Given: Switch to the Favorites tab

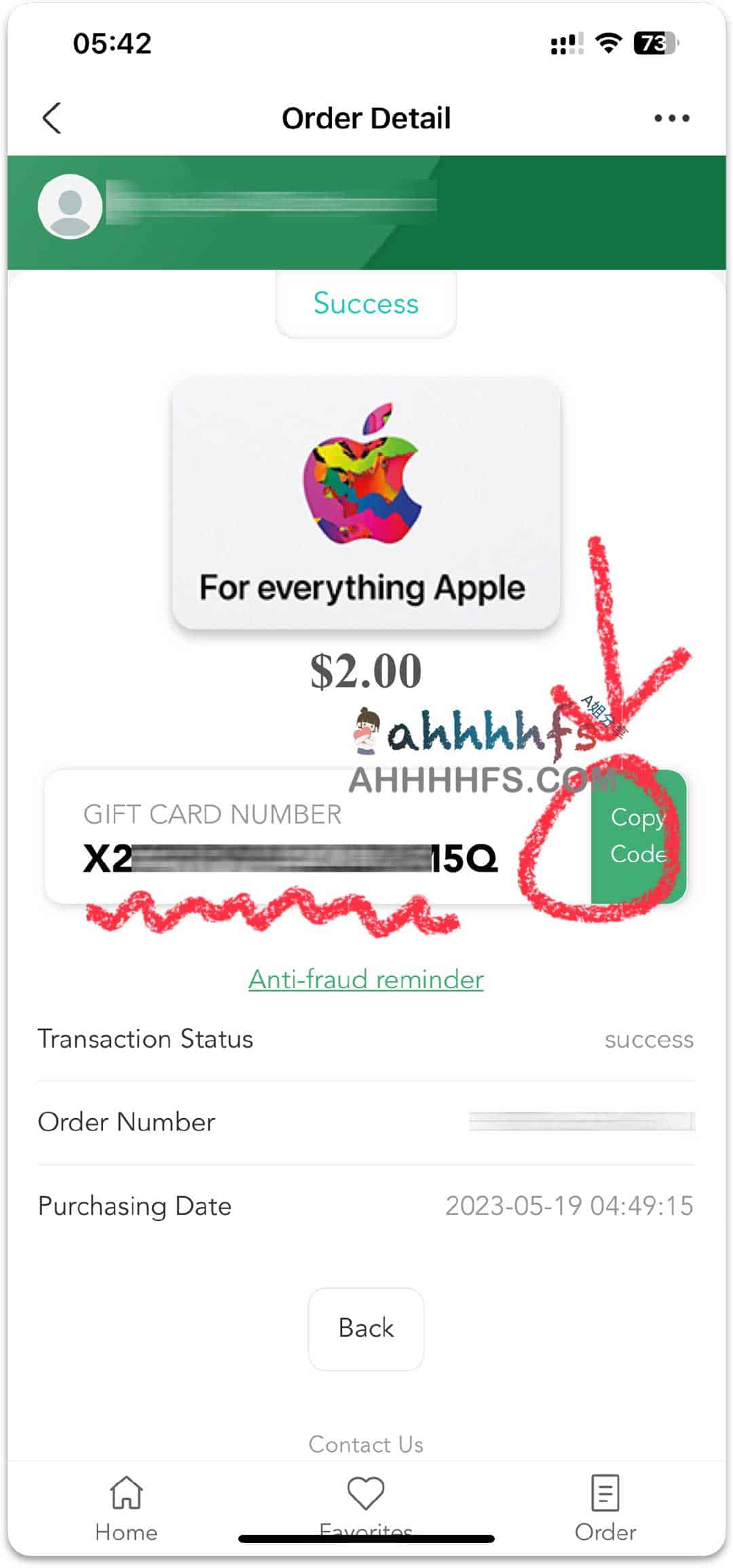Looking at the screenshot, I should click(366, 1503).
